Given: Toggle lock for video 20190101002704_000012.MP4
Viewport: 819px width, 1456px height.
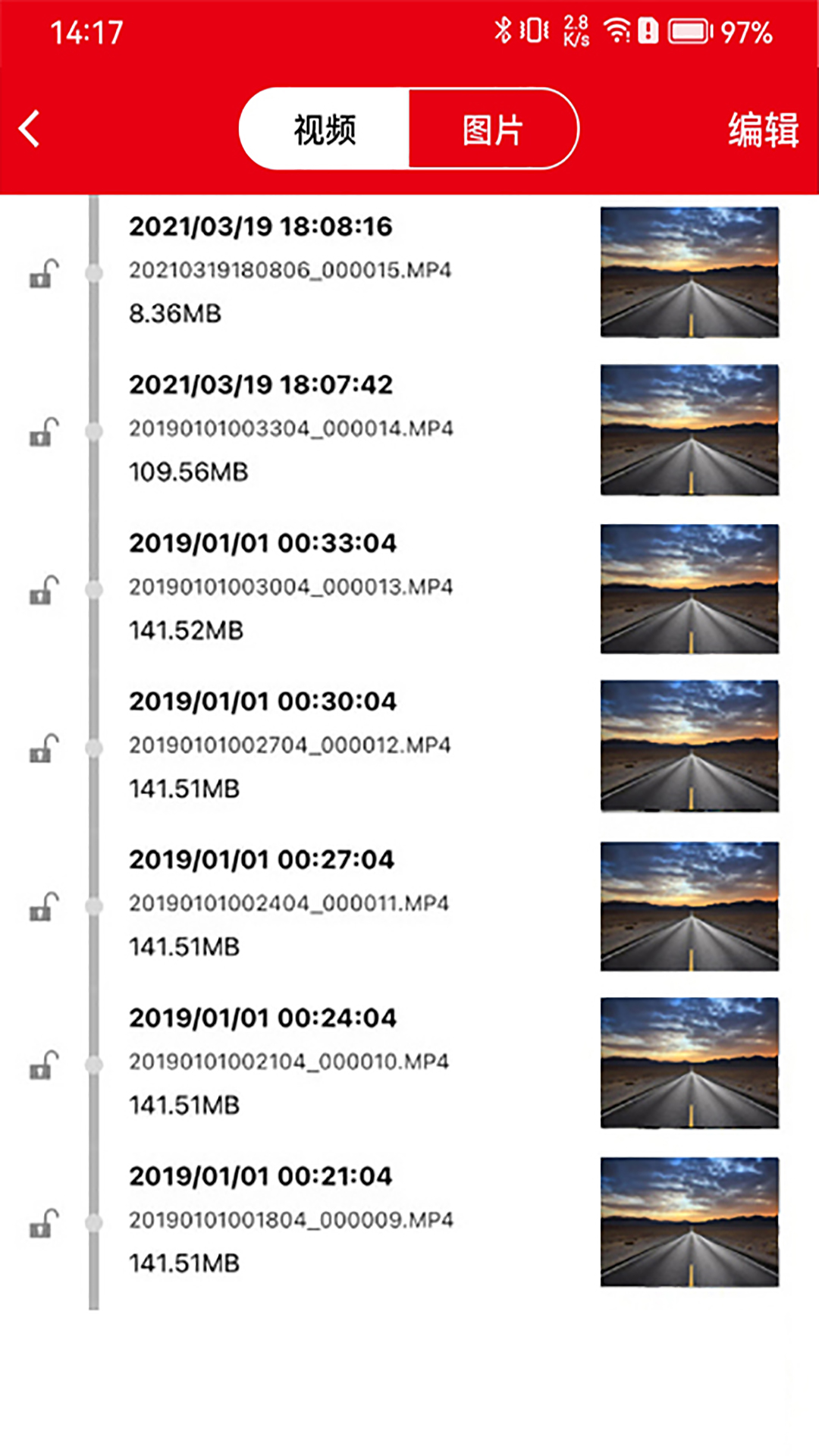Looking at the screenshot, I should point(44,748).
